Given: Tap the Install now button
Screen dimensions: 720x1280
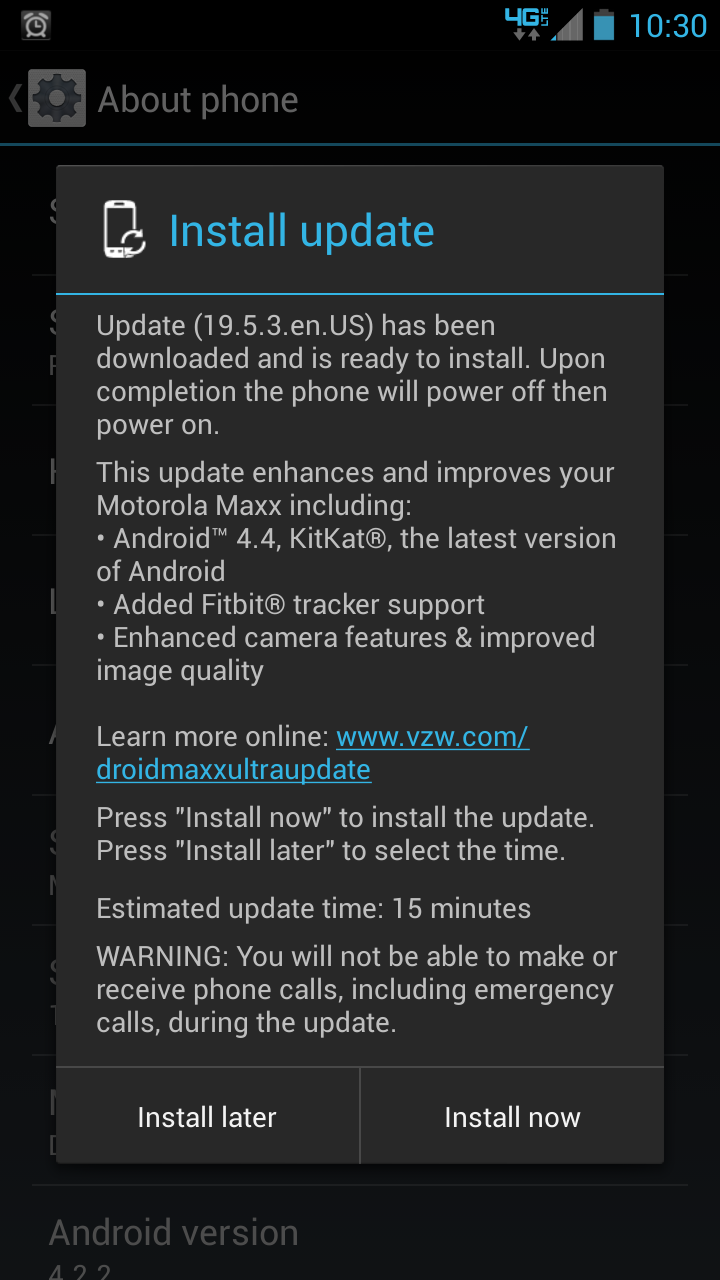Looking at the screenshot, I should point(512,1116).
